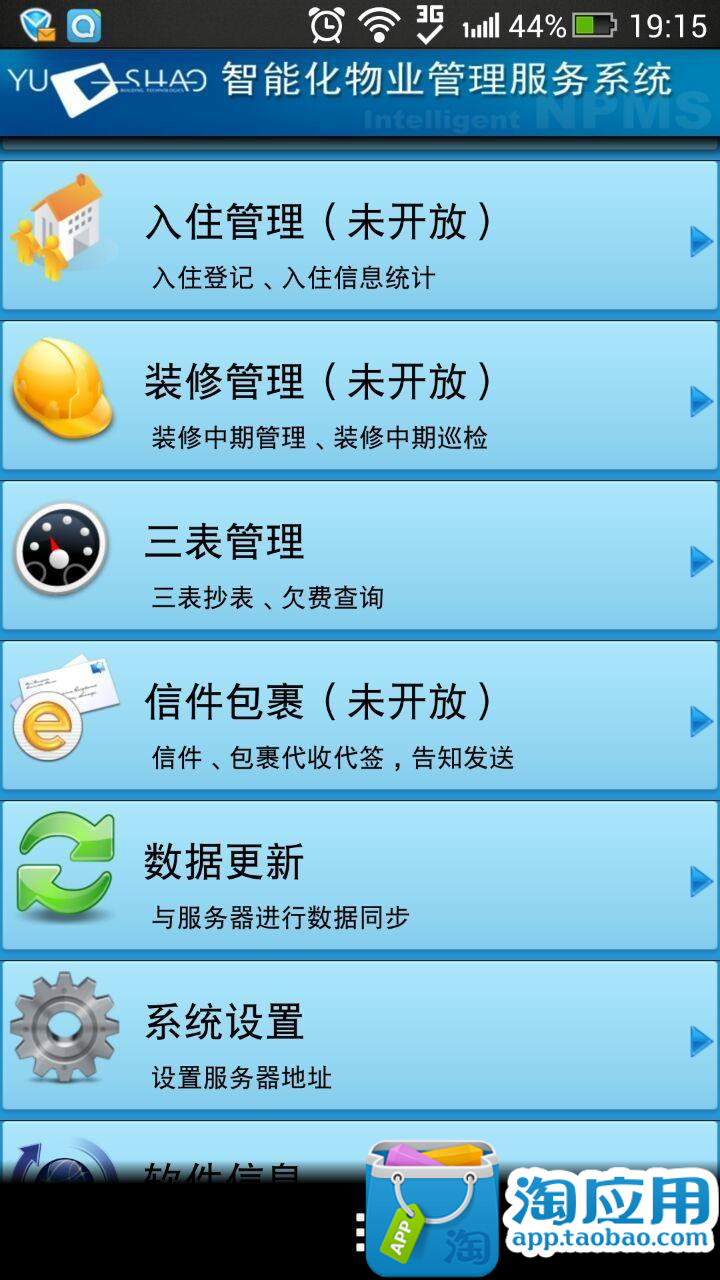Open 入住管理 check-in management
Image resolution: width=720 pixels, height=1280 pixels.
360,236
